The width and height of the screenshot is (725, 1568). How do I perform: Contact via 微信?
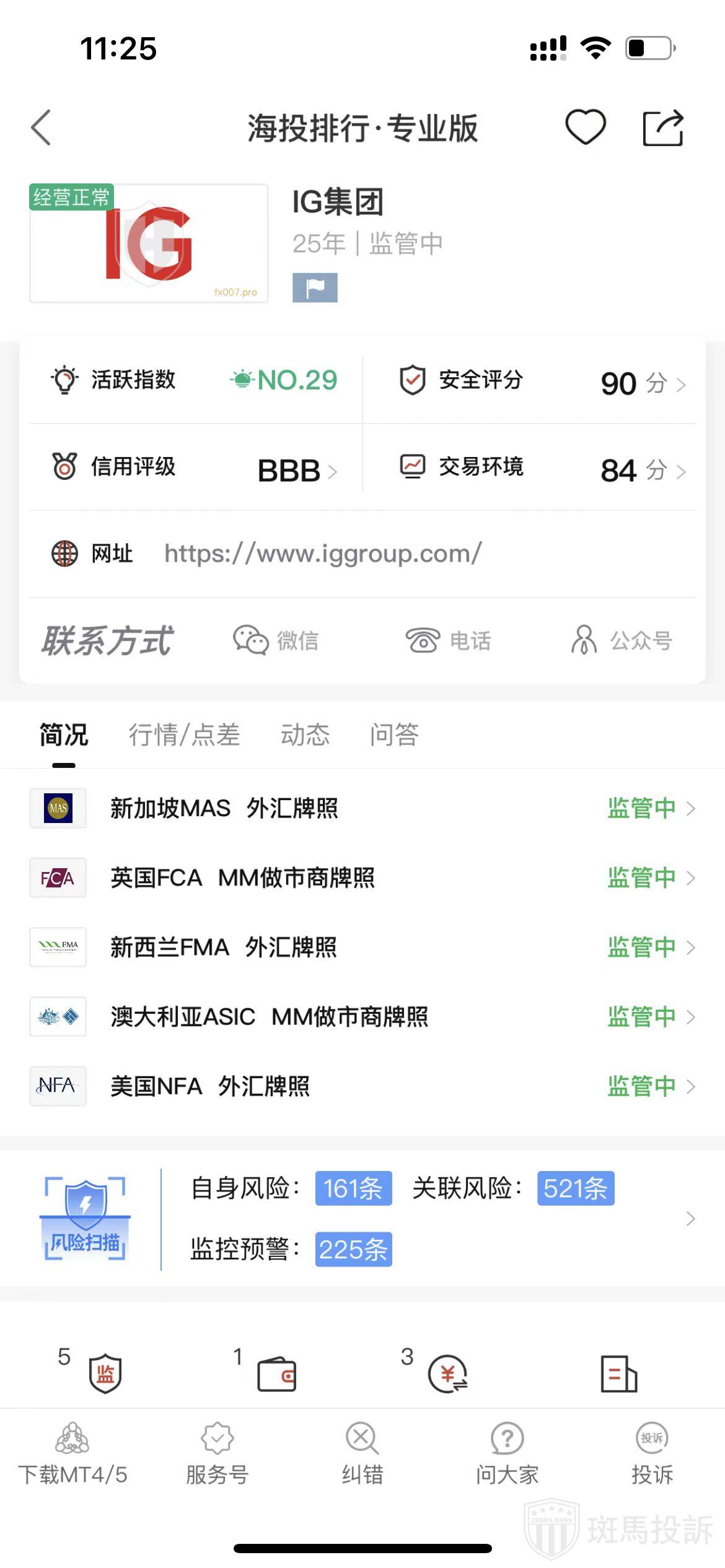coord(276,640)
